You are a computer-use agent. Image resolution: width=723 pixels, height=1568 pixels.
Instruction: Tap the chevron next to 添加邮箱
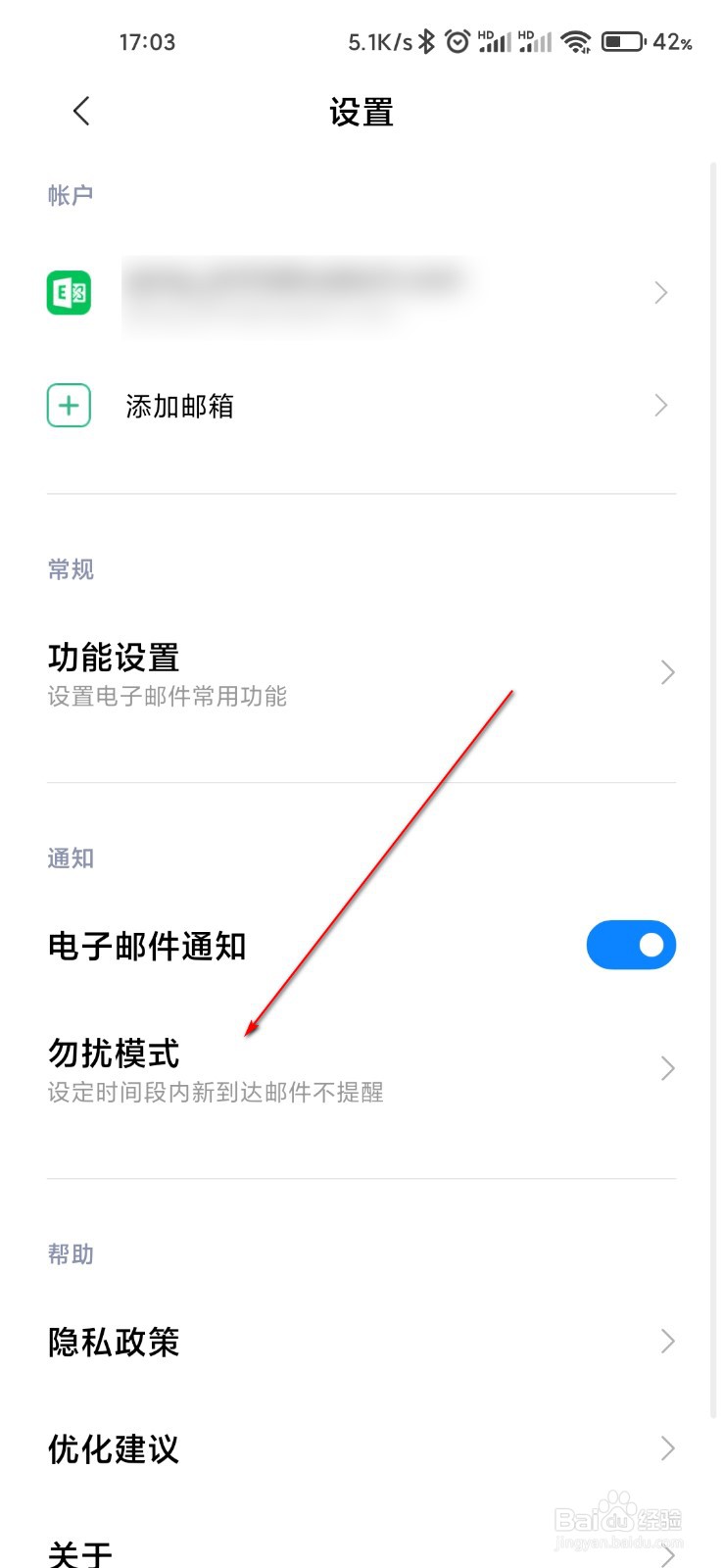[660, 405]
